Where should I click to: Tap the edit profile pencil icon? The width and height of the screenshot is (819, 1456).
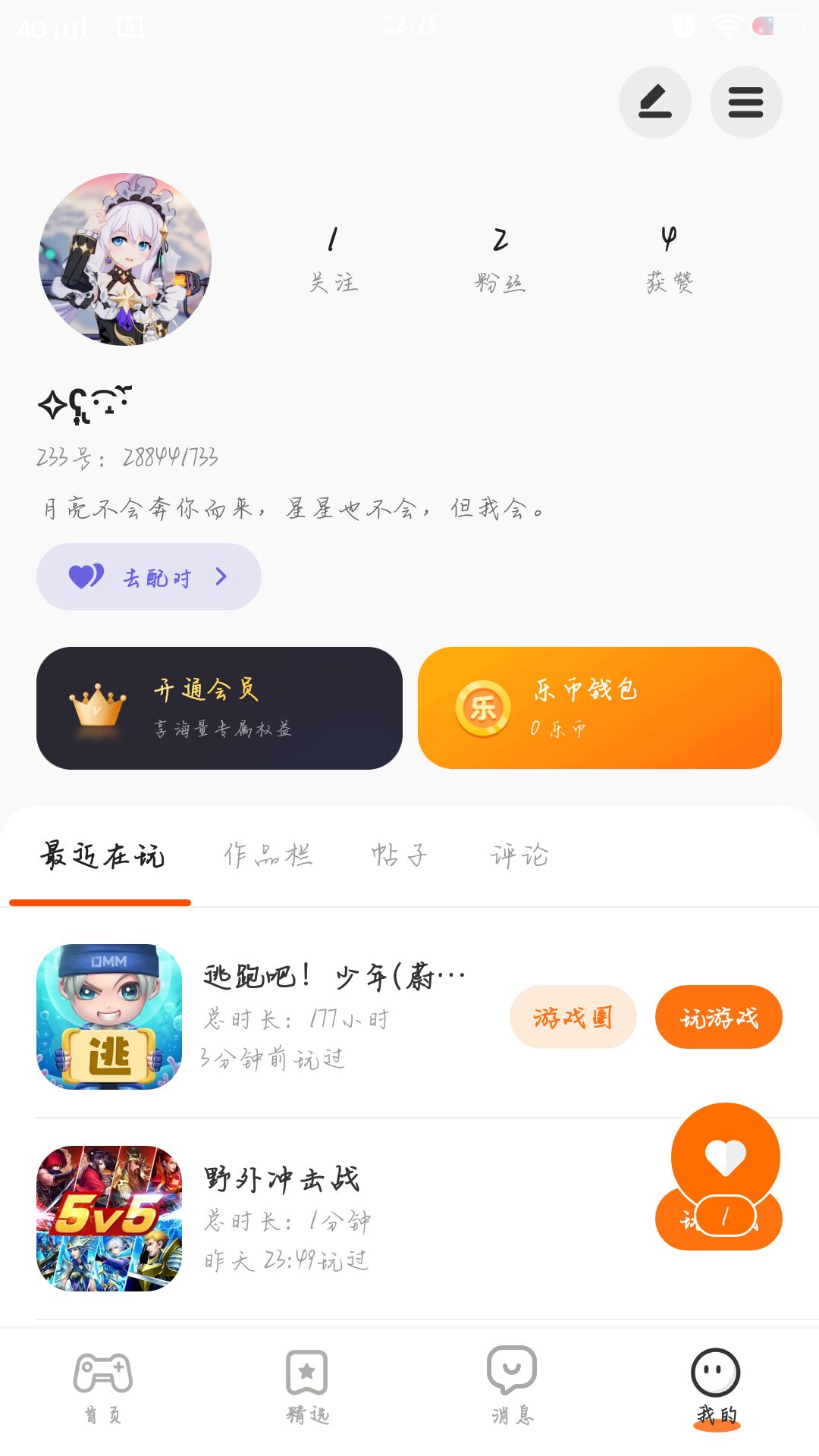coord(655,102)
